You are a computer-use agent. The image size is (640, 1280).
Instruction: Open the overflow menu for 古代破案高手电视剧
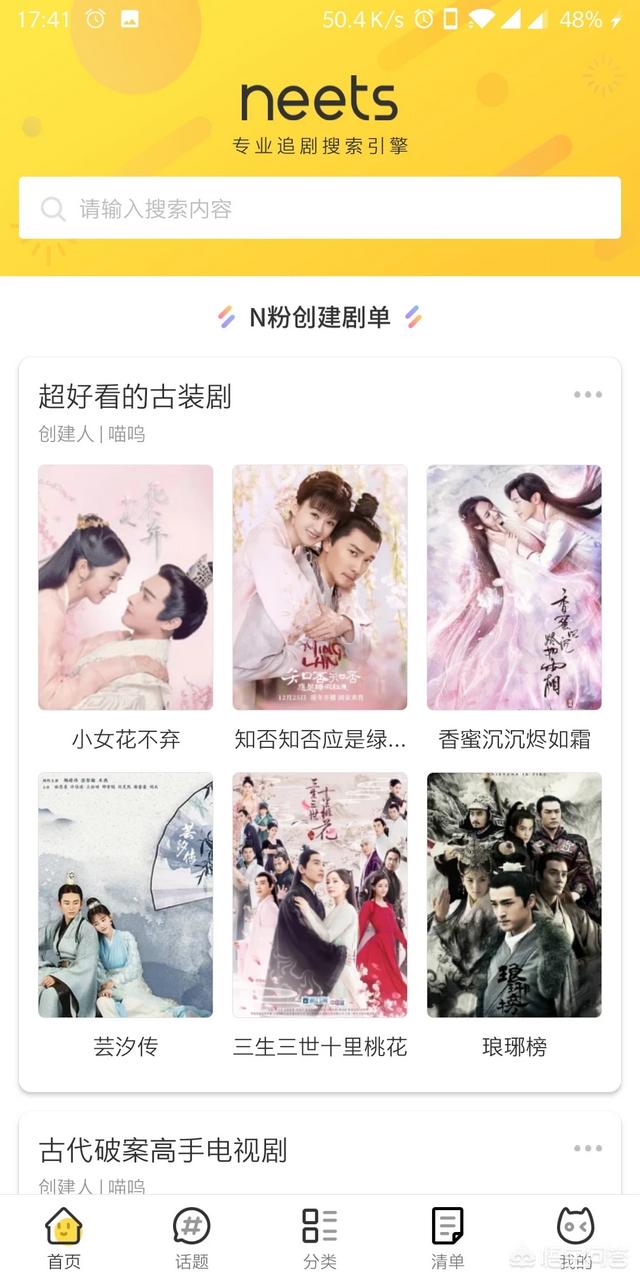coord(588,1148)
